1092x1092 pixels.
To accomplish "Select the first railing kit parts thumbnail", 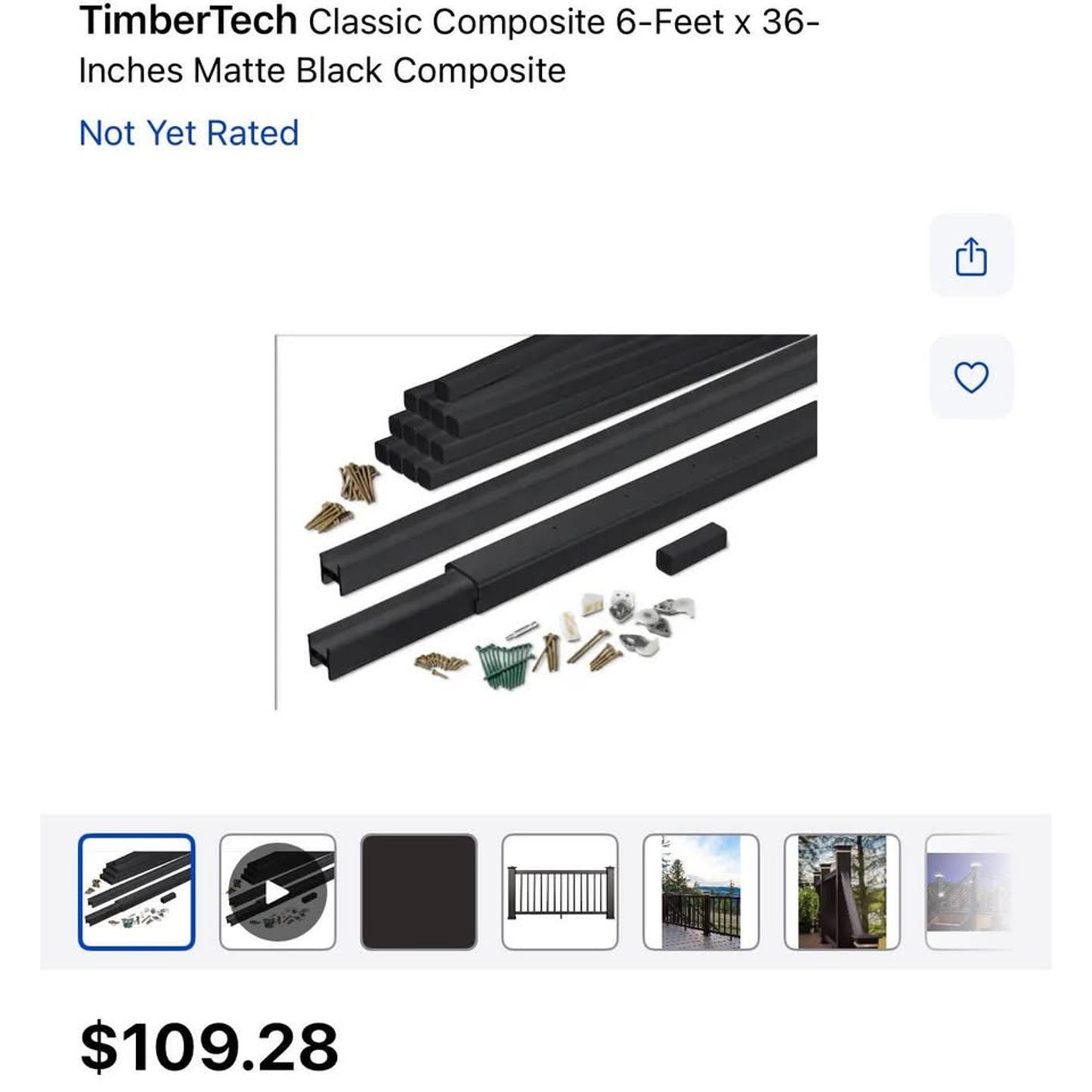I will 137,892.
